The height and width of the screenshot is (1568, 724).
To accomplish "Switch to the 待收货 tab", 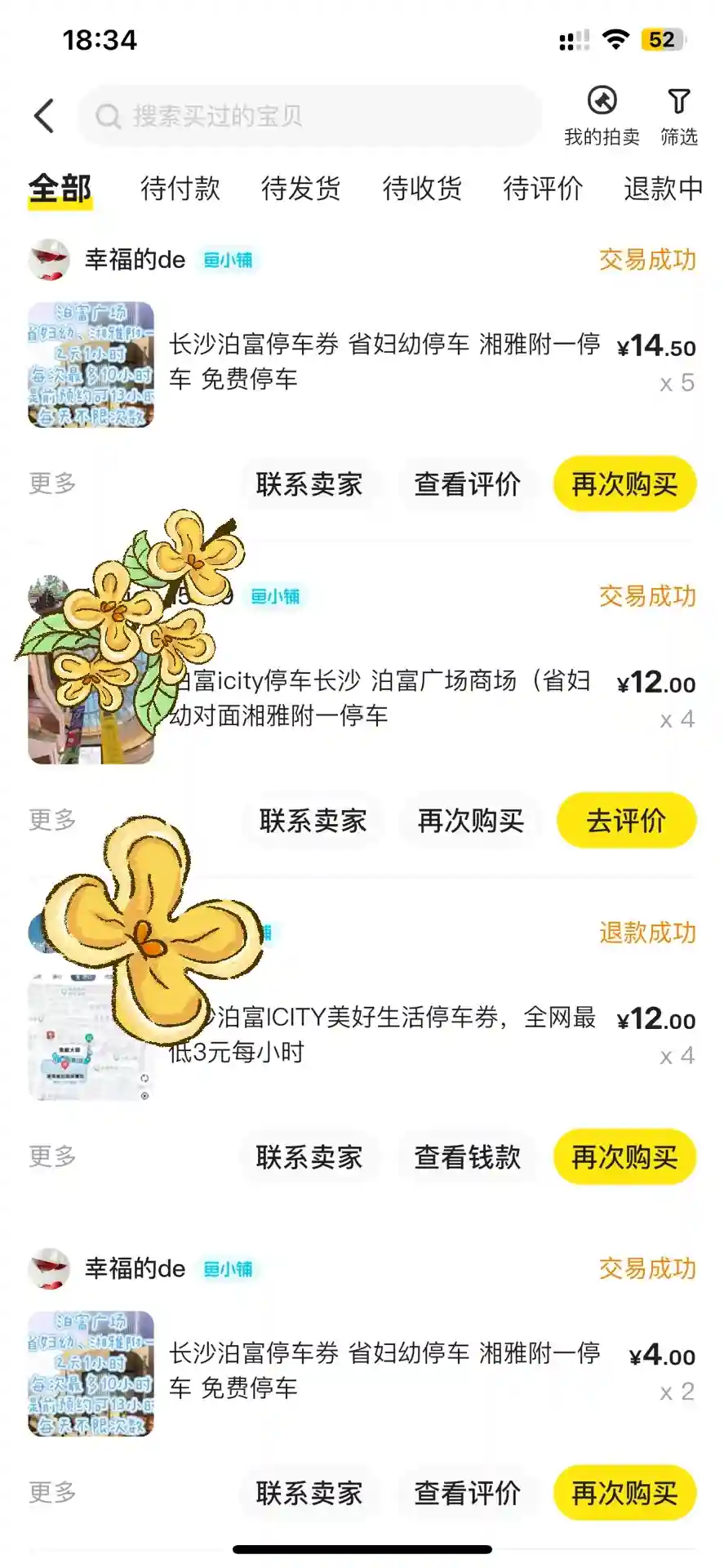I will [422, 189].
